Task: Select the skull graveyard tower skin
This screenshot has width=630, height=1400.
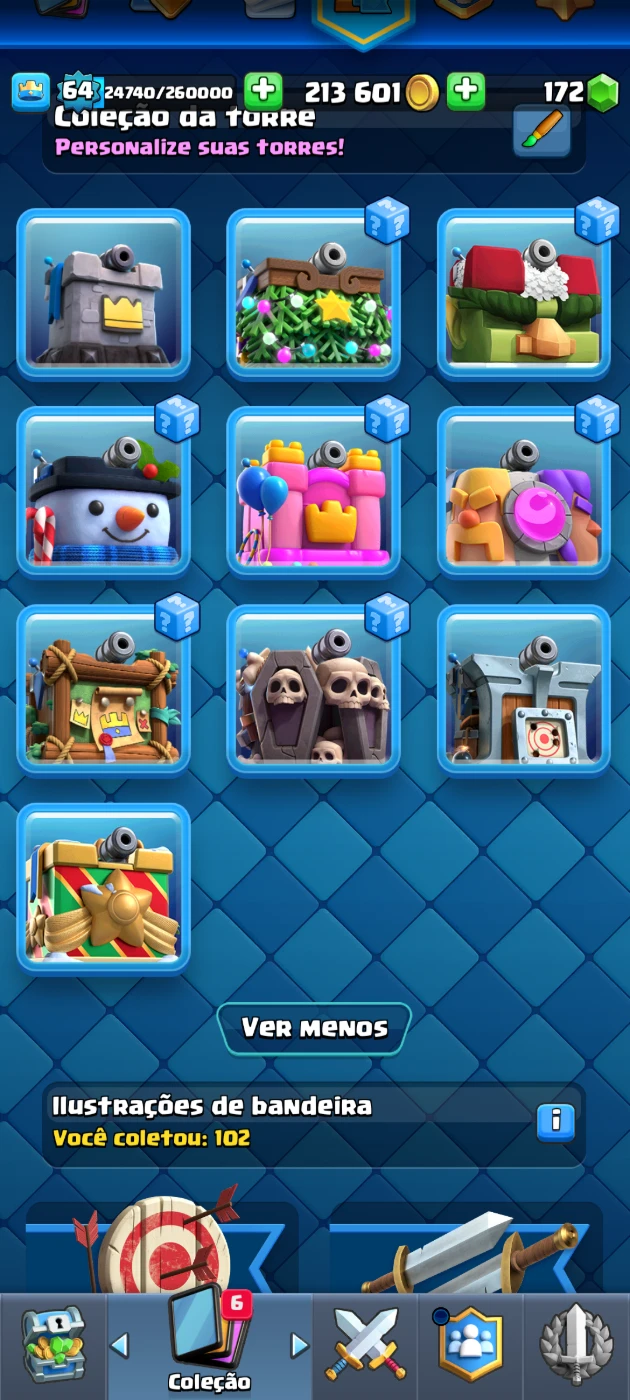Action: [313, 689]
